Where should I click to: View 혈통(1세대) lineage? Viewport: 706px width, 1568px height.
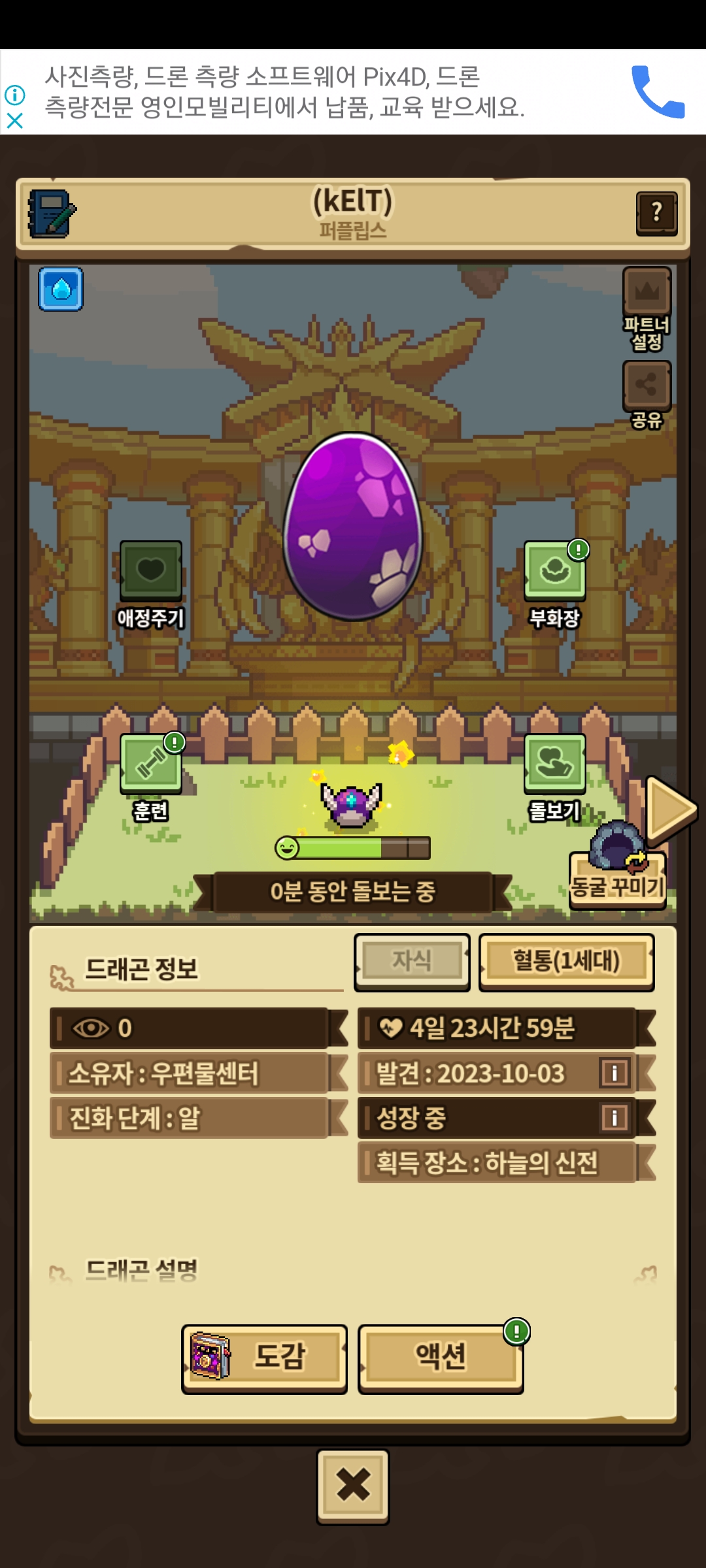pyautogui.click(x=566, y=961)
